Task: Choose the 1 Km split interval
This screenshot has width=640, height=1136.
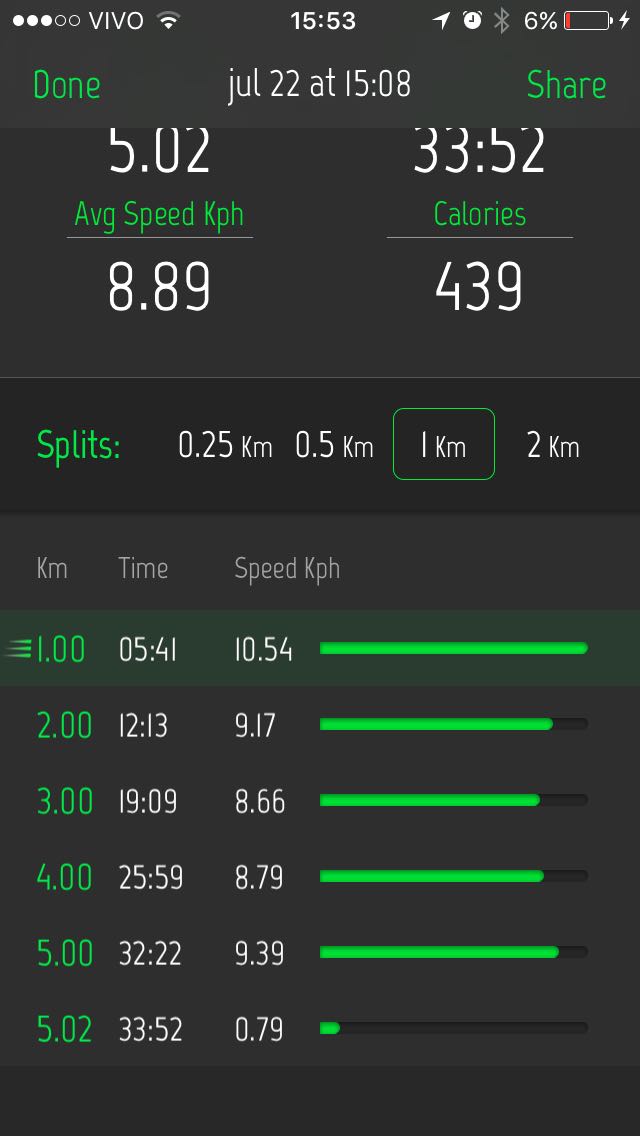Action: (x=444, y=444)
